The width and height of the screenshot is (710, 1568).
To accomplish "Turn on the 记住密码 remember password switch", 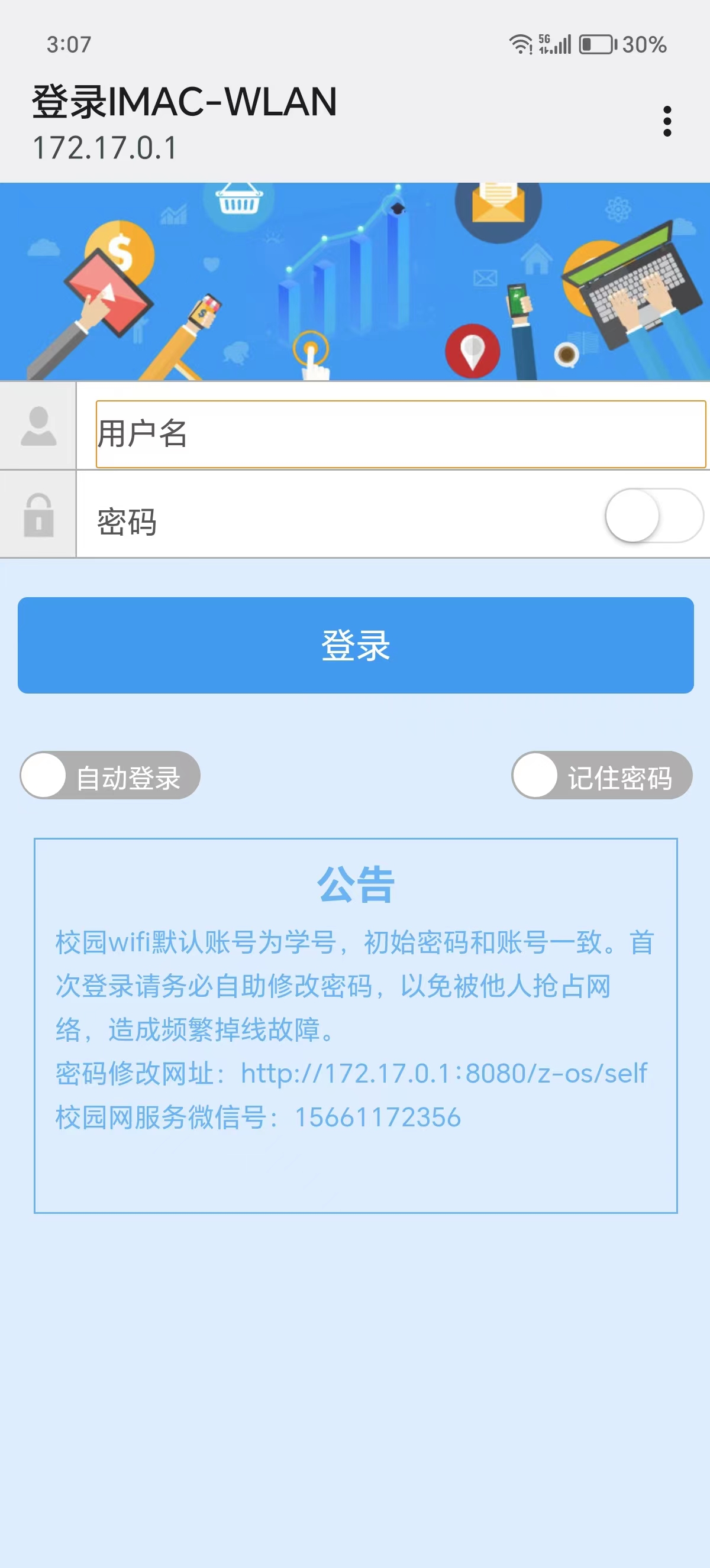I will pyautogui.click(x=601, y=775).
